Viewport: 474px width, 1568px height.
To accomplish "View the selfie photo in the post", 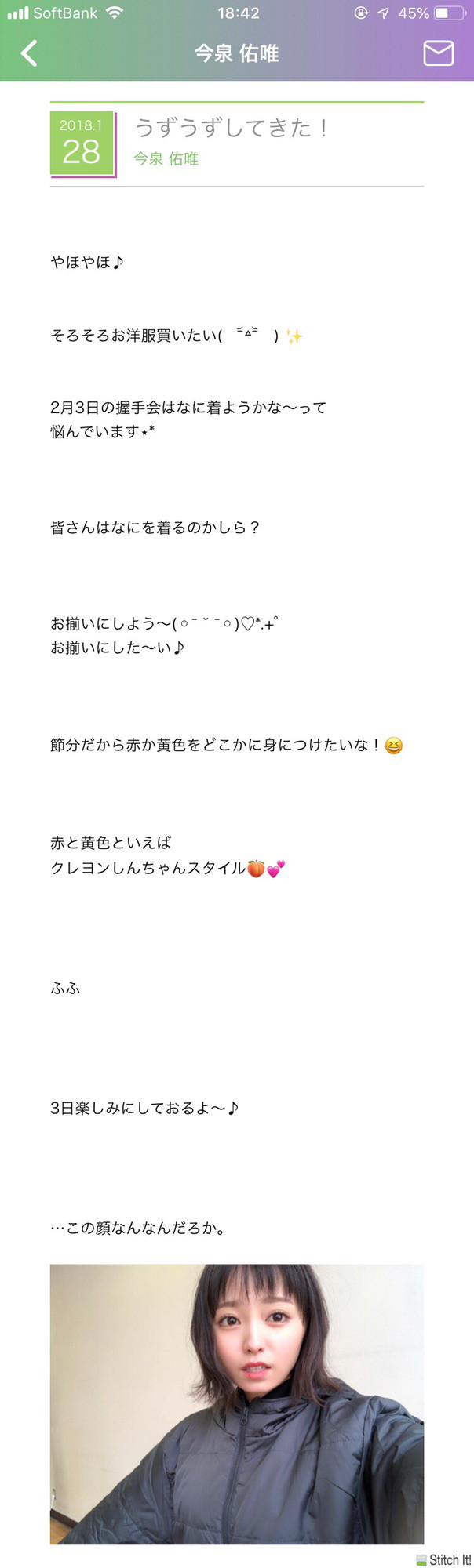I will point(236,1405).
